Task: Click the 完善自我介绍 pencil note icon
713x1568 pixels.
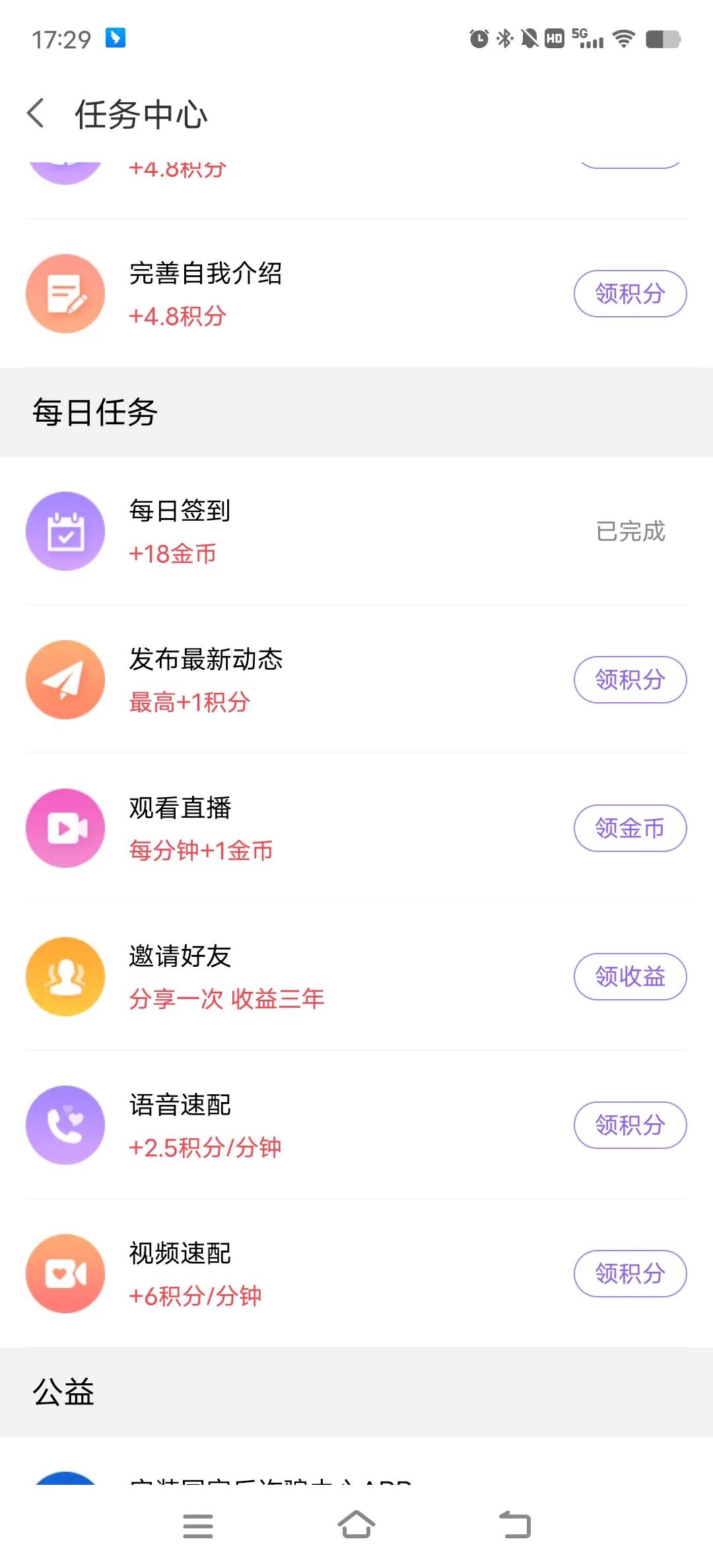Action: (65, 293)
